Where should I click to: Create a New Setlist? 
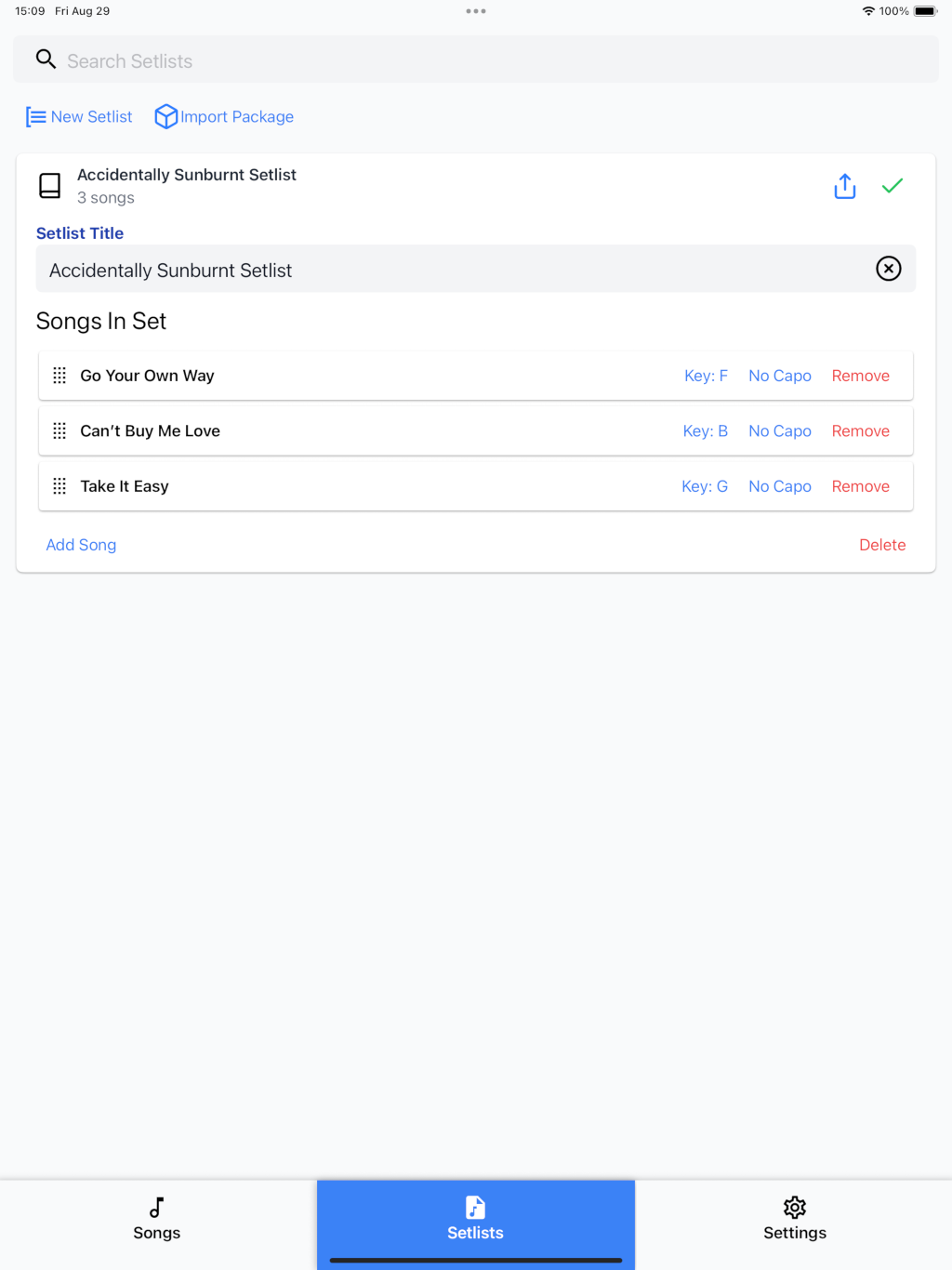point(80,117)
